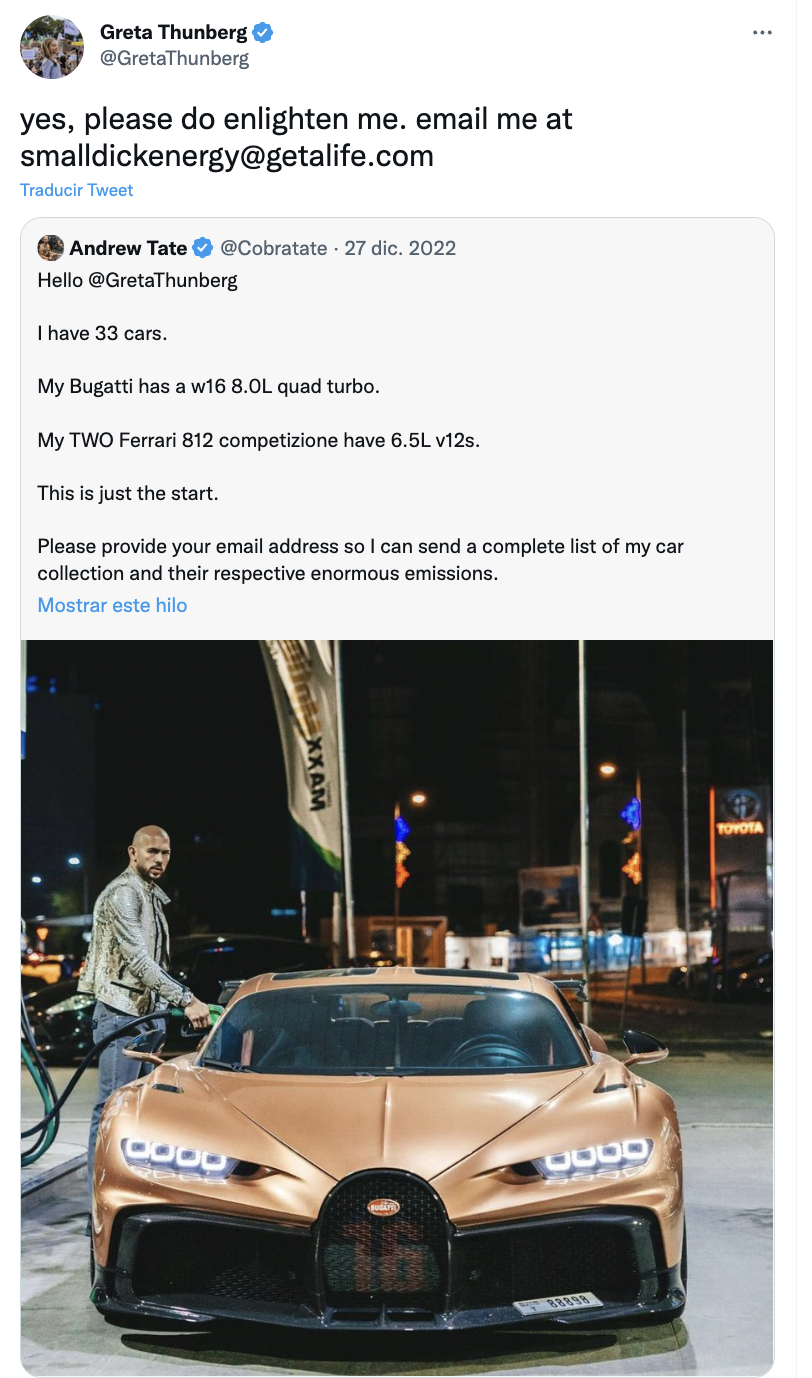The width and height of the screenshot is (812, 1378).
Task: View the attached Bugatti photo
Action: pos(397,1005)
